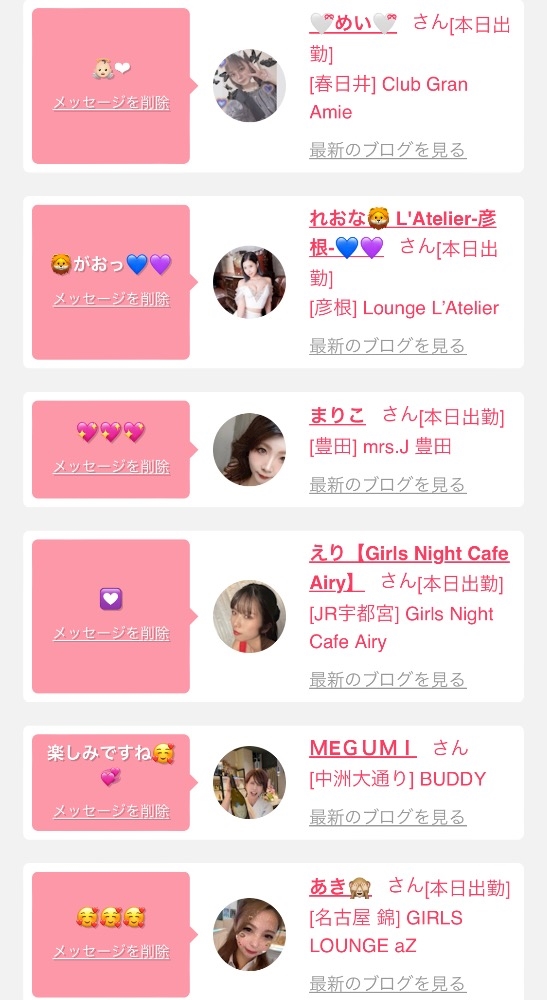The width and height of the screenshot is (547, 1000).
Task: Tap まりこ's profile photo
Action: click(249, 450)
